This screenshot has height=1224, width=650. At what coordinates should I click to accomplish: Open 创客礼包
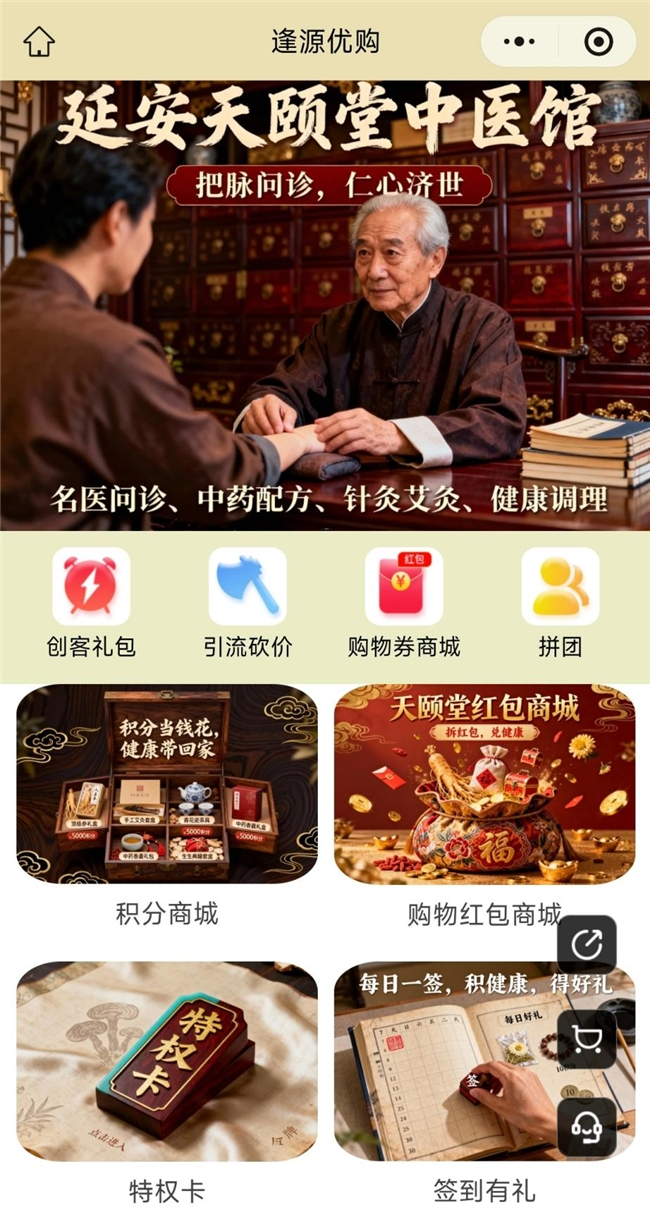click(x=91, y=603)
